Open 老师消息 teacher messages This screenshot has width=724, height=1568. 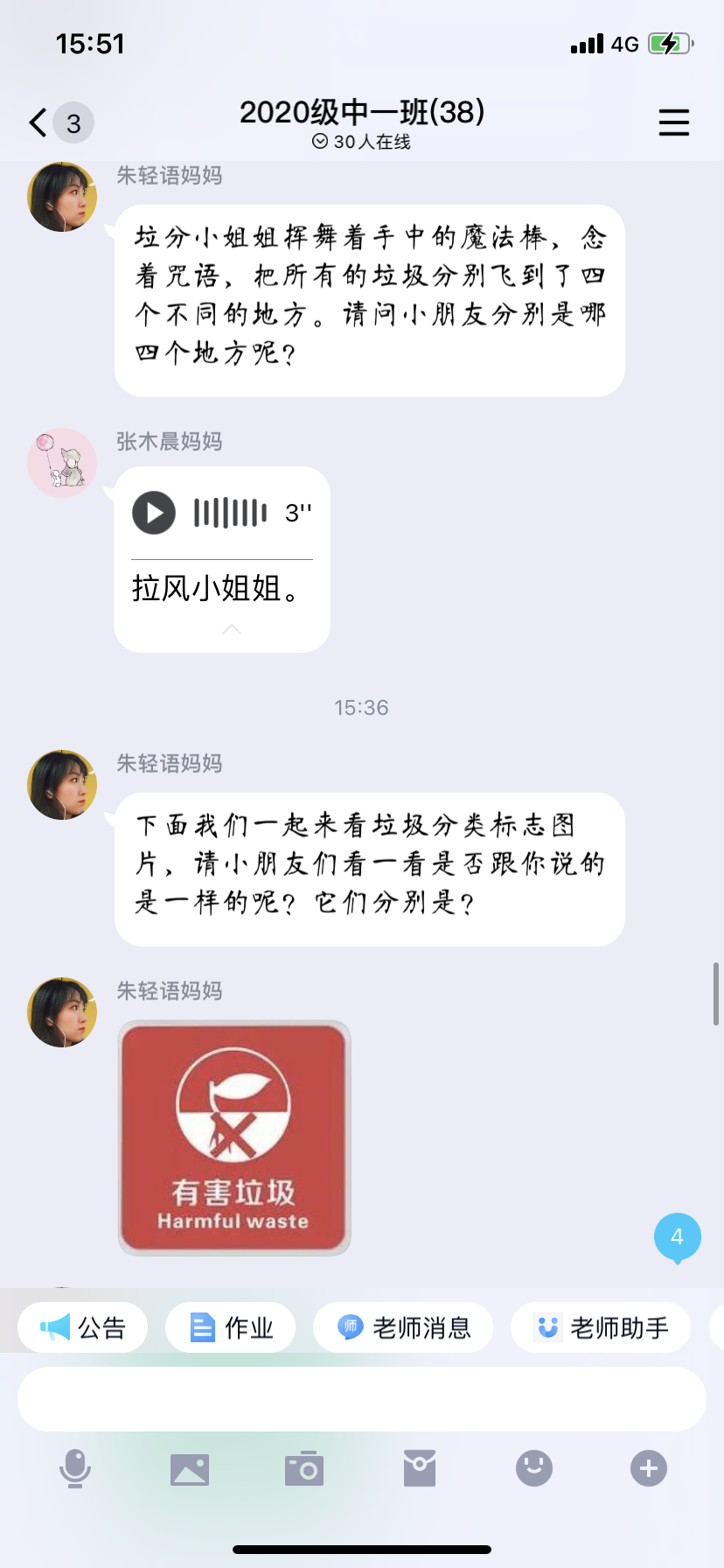click(403, 1328)
